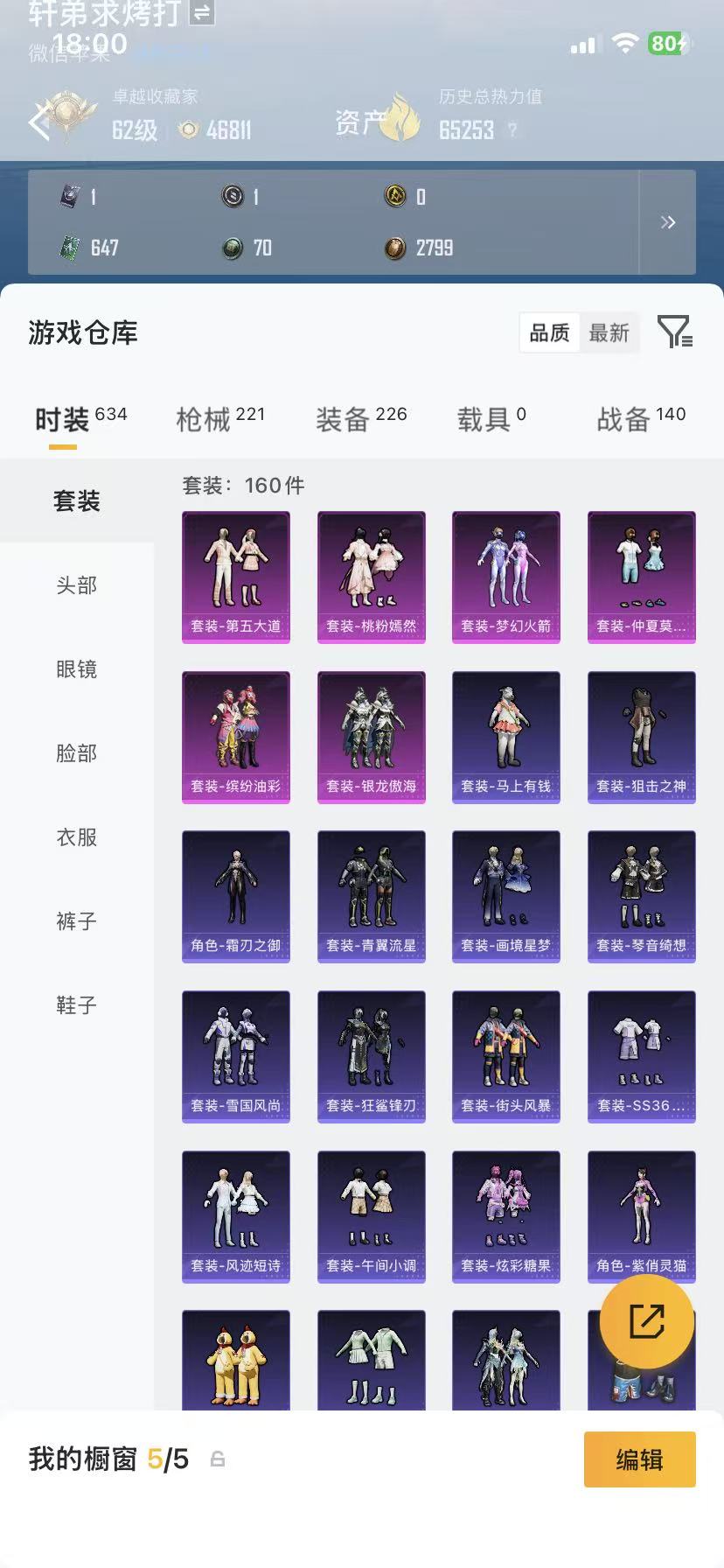Select the 衣服 category

click(x=77, y=837)
